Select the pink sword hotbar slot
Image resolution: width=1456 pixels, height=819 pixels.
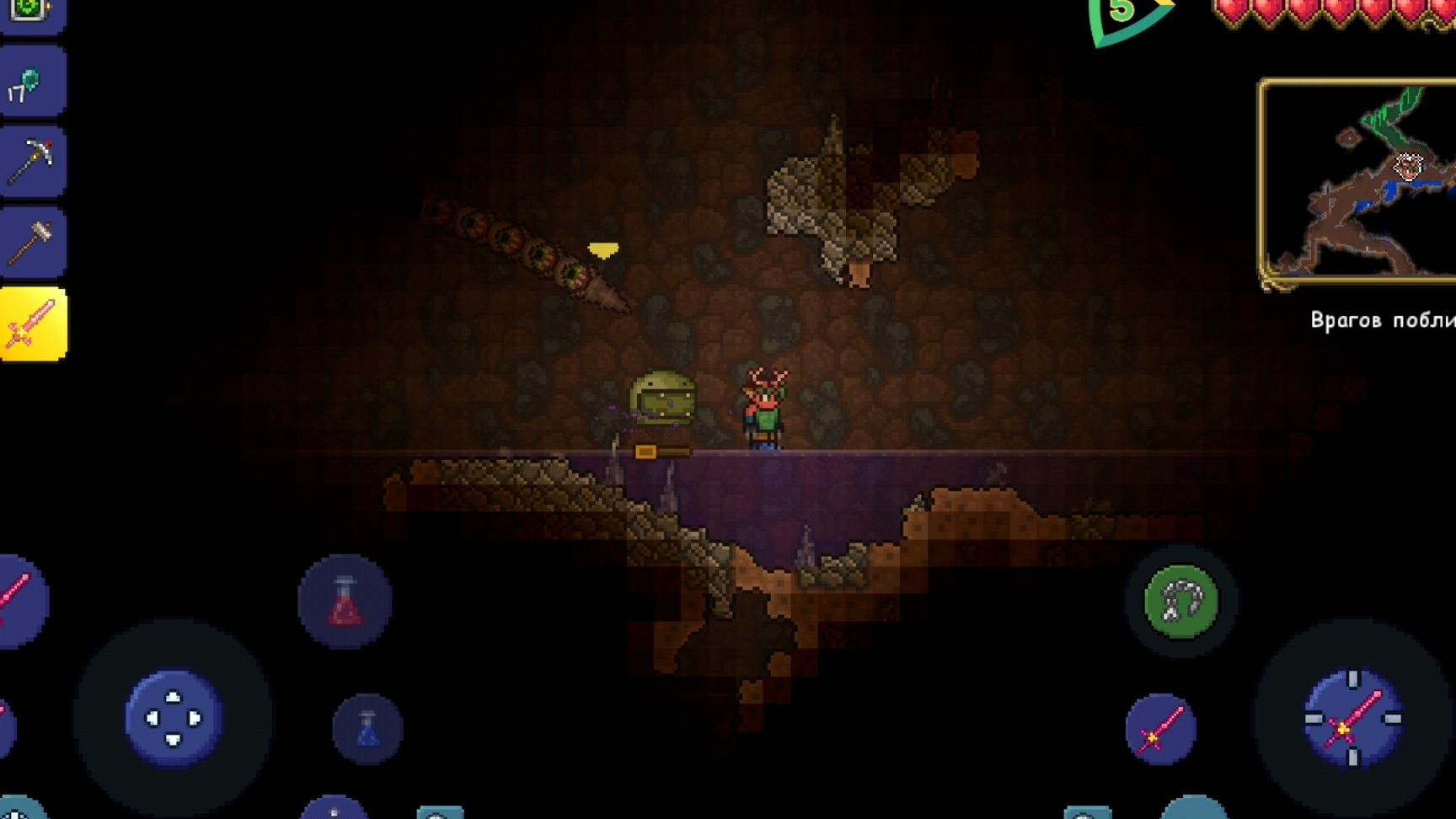32,324
